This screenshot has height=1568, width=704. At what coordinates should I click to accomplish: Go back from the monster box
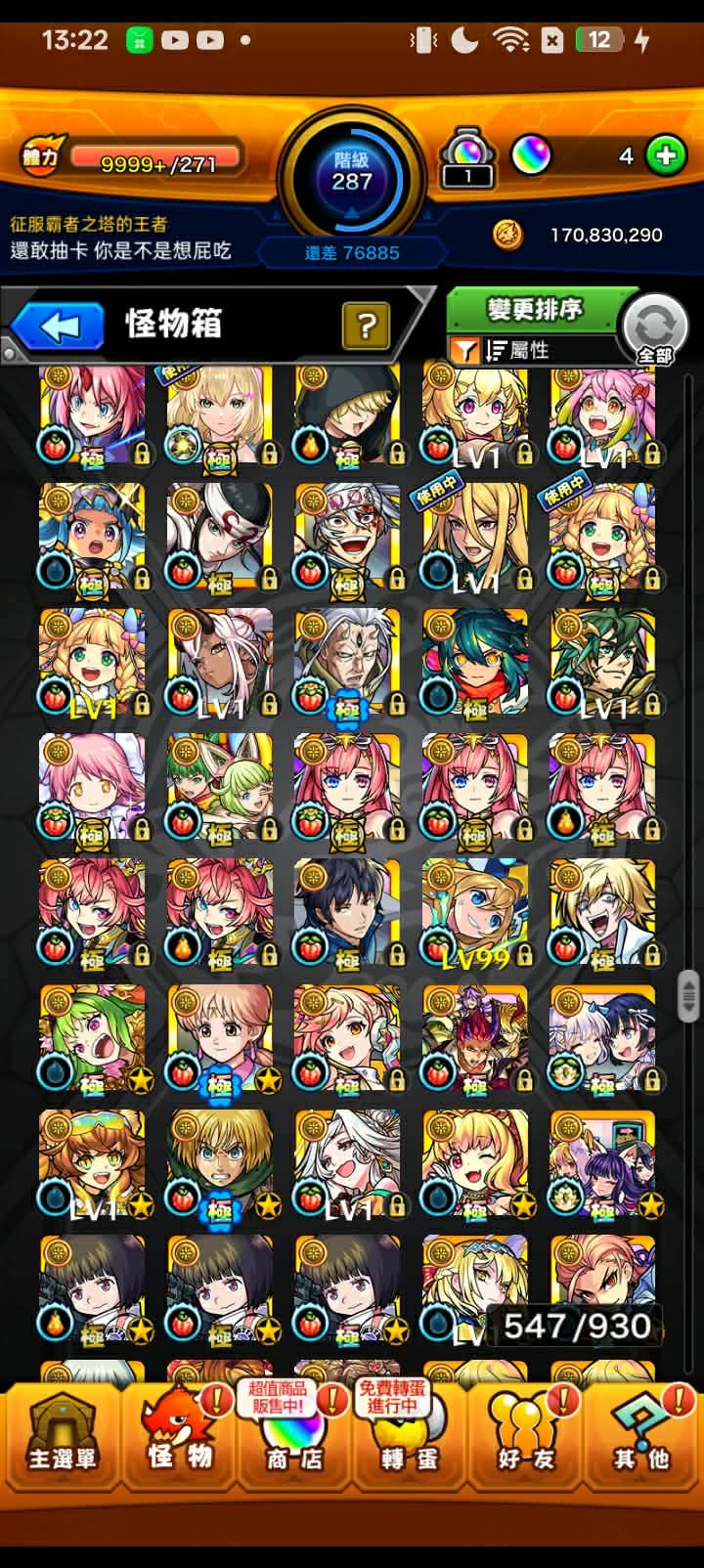57,327
